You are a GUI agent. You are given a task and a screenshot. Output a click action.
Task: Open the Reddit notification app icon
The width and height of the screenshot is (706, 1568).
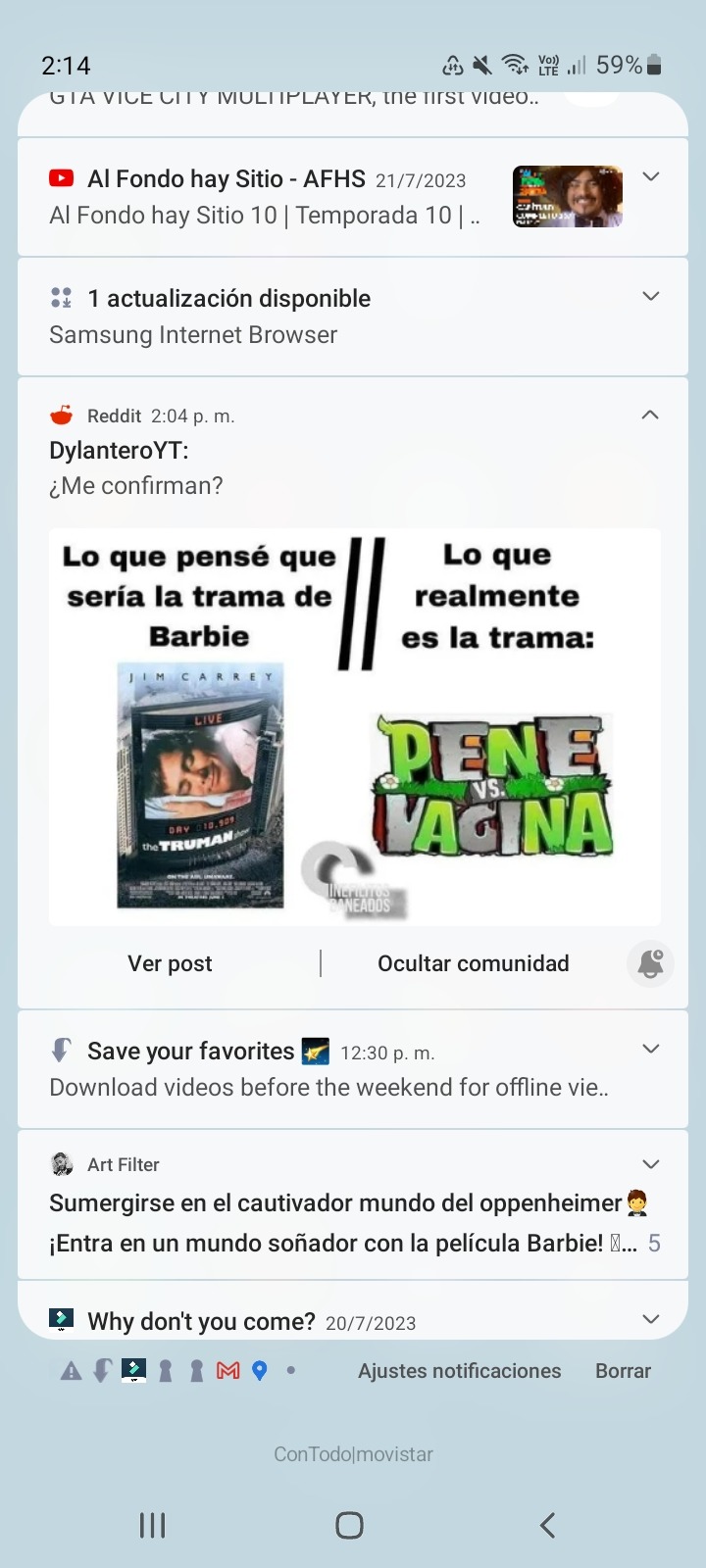tap(61, 416)
